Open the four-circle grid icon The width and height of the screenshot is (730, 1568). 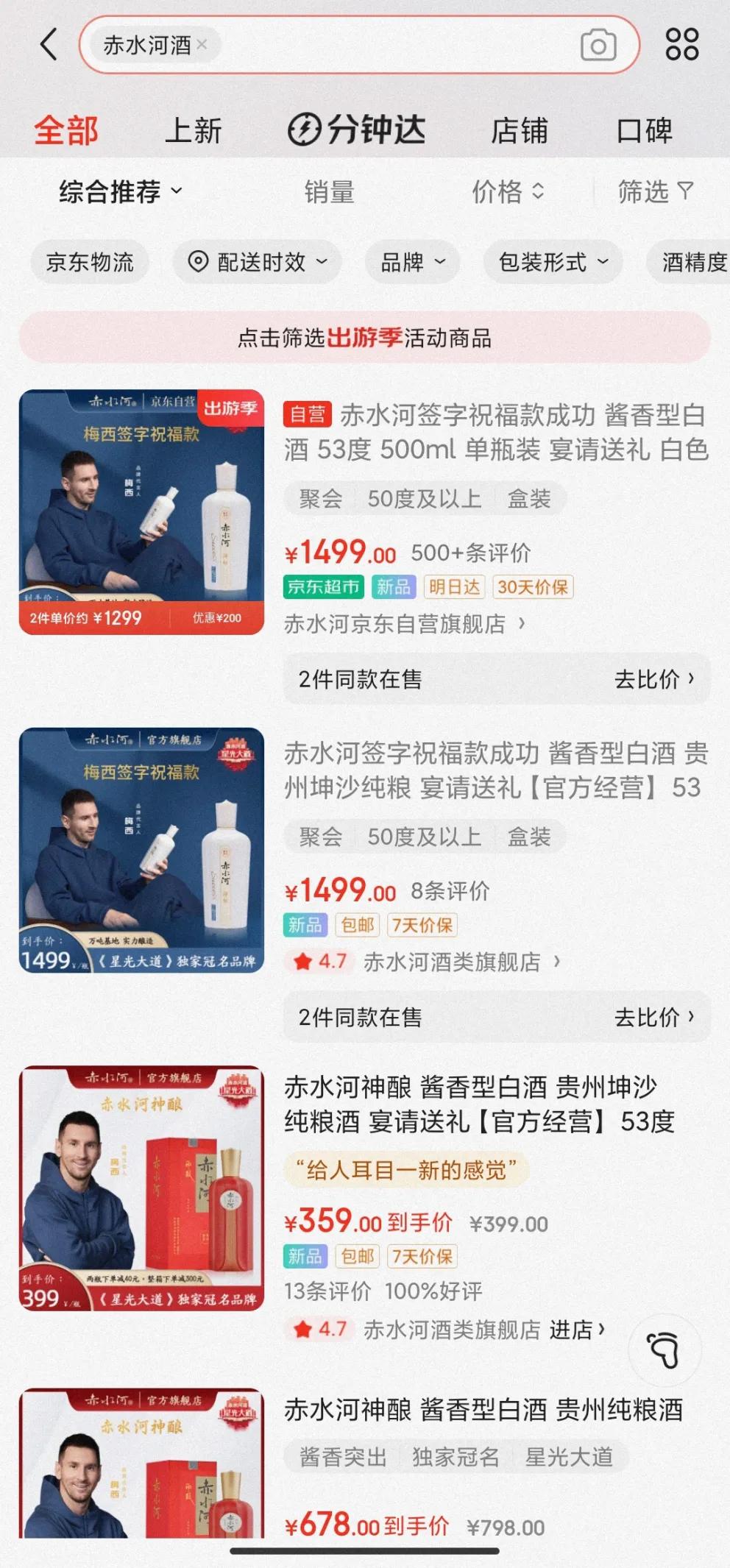pos(681,44)
